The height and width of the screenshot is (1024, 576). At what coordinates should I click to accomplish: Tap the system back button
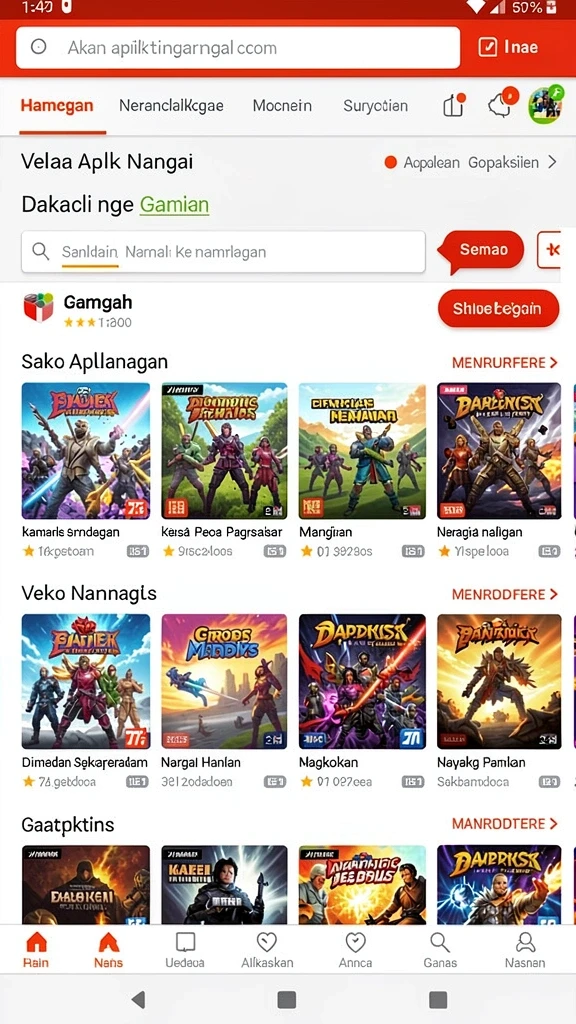pos(138,999)
